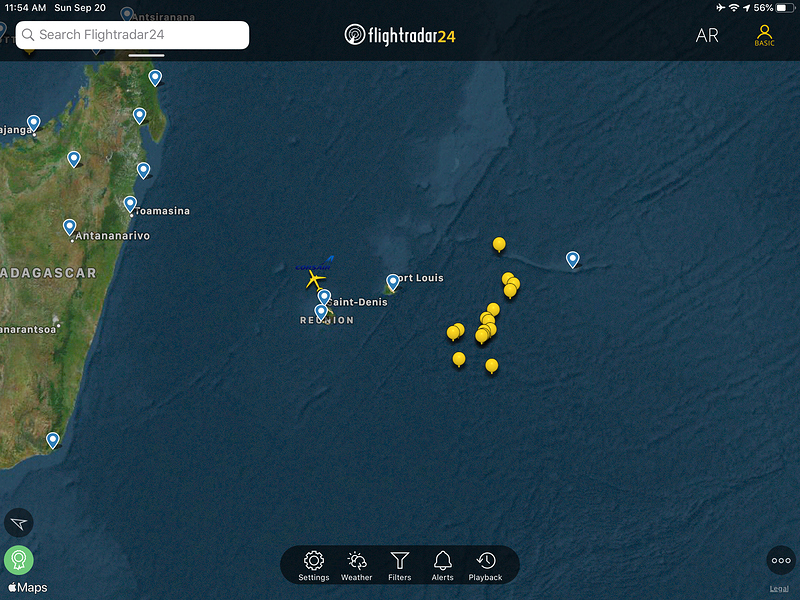Viewport: 800px width, 600px height.
Task: Open the Search Flightradar24 field
Action: click(132, 35)
